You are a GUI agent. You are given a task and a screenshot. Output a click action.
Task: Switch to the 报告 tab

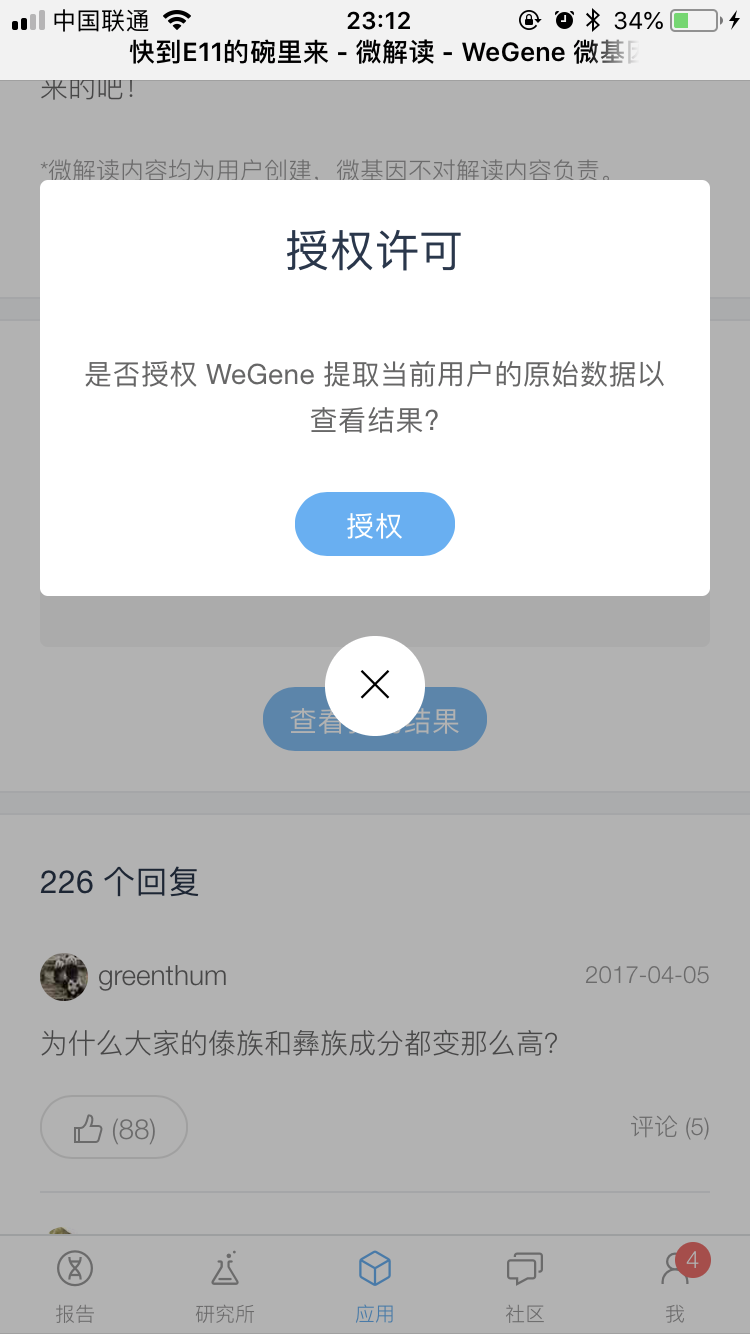click(75, 1285)
